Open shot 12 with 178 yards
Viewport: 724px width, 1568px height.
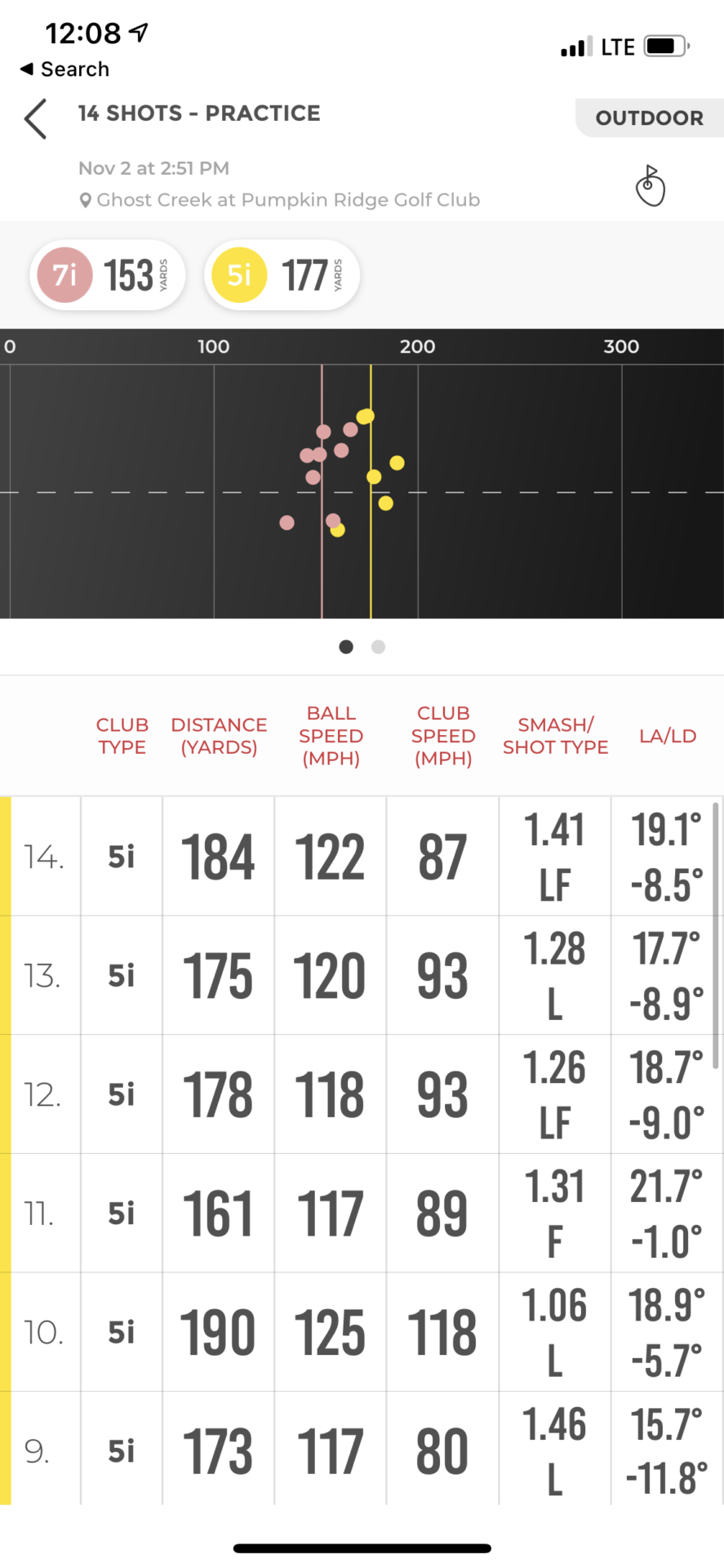click(x=362, y=1094)
